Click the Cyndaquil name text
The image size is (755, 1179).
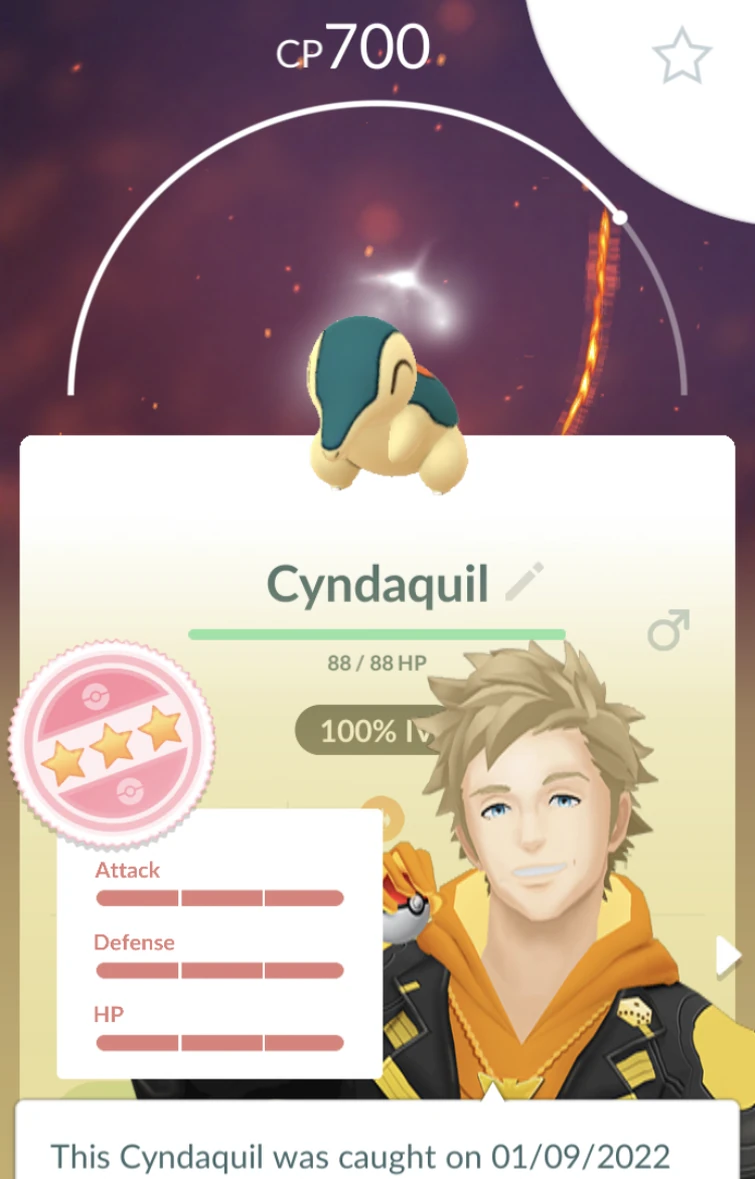point(375,585)
